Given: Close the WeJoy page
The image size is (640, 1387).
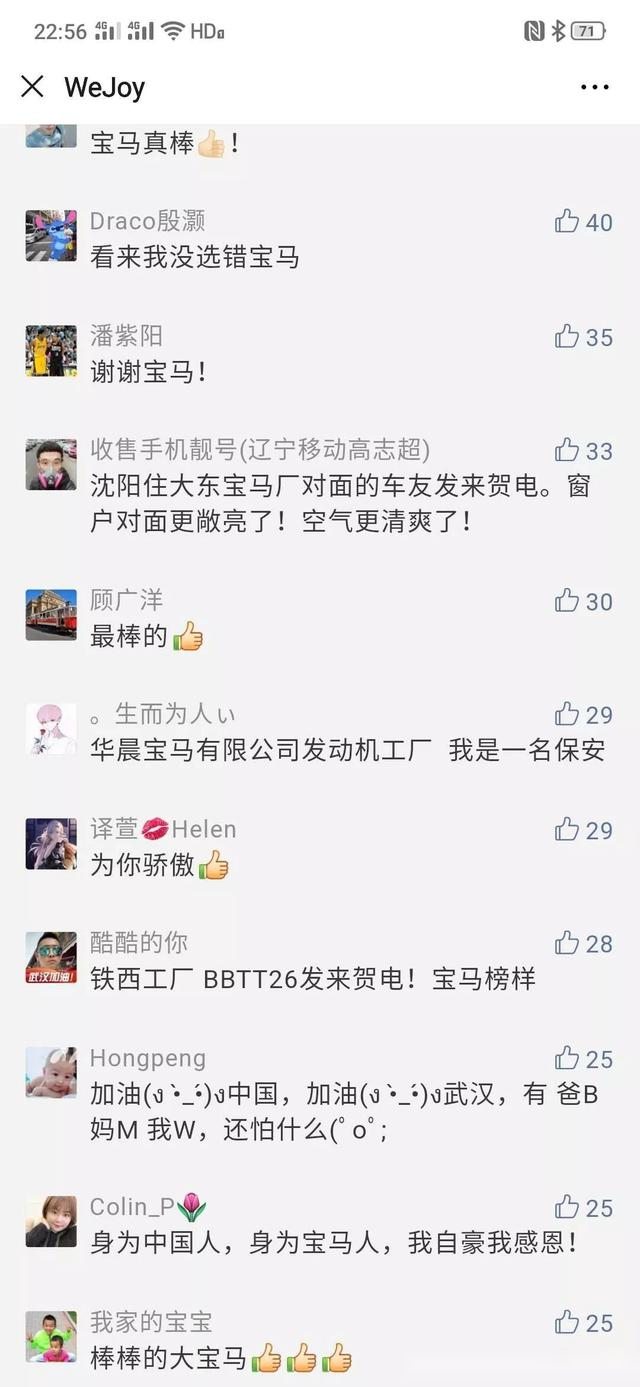Looking at the screenshot, I should click(32, 87).
